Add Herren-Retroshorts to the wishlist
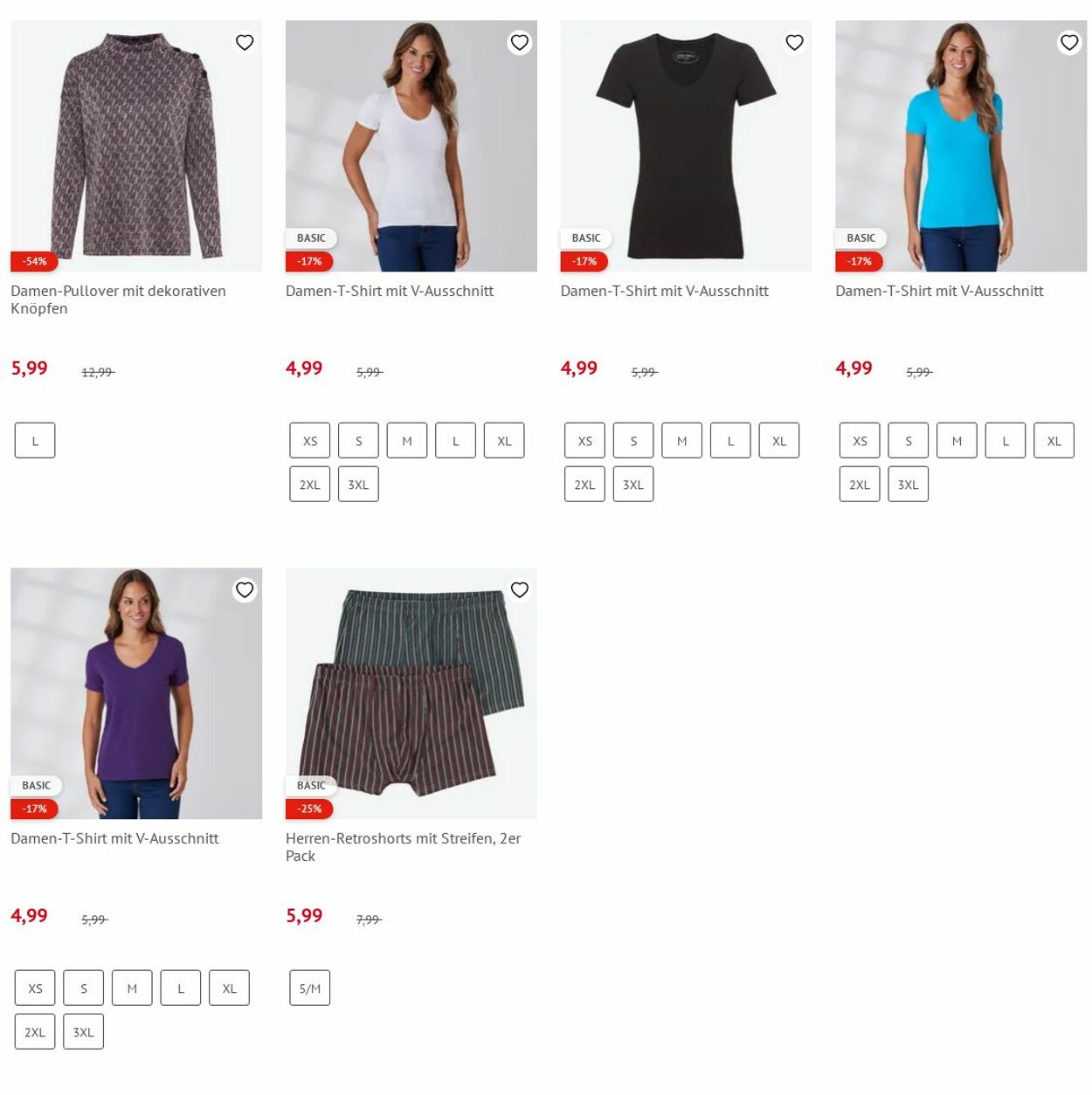 coord(519,590)
